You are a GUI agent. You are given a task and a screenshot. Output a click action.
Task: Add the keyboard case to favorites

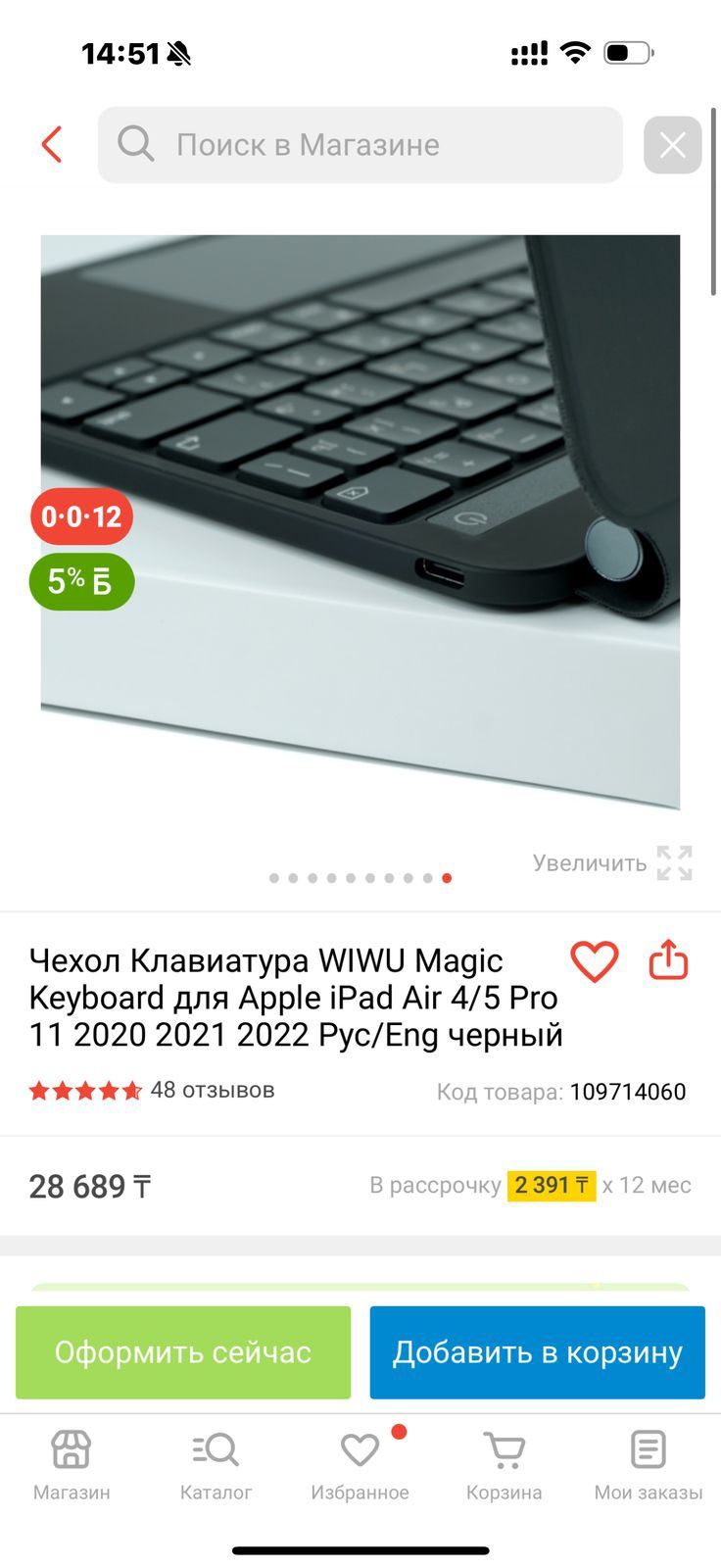(x=595, y=961)
